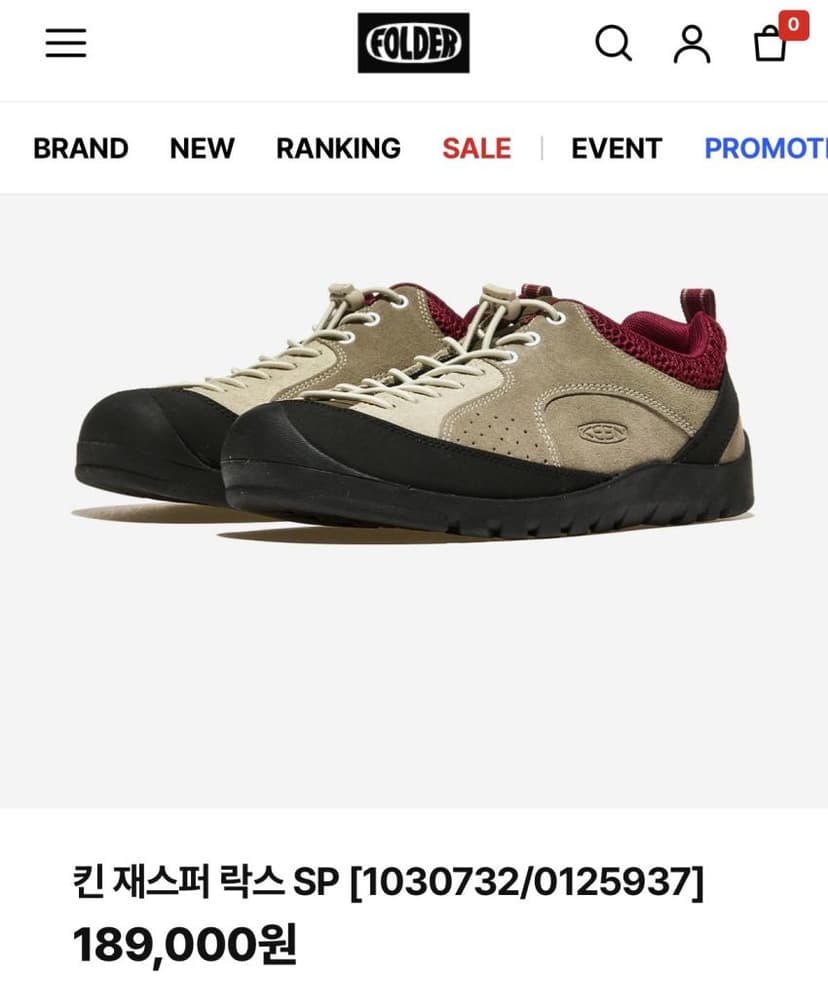
Task: Tap the Keen Jasper shoe product image
Action: (414, 501)
